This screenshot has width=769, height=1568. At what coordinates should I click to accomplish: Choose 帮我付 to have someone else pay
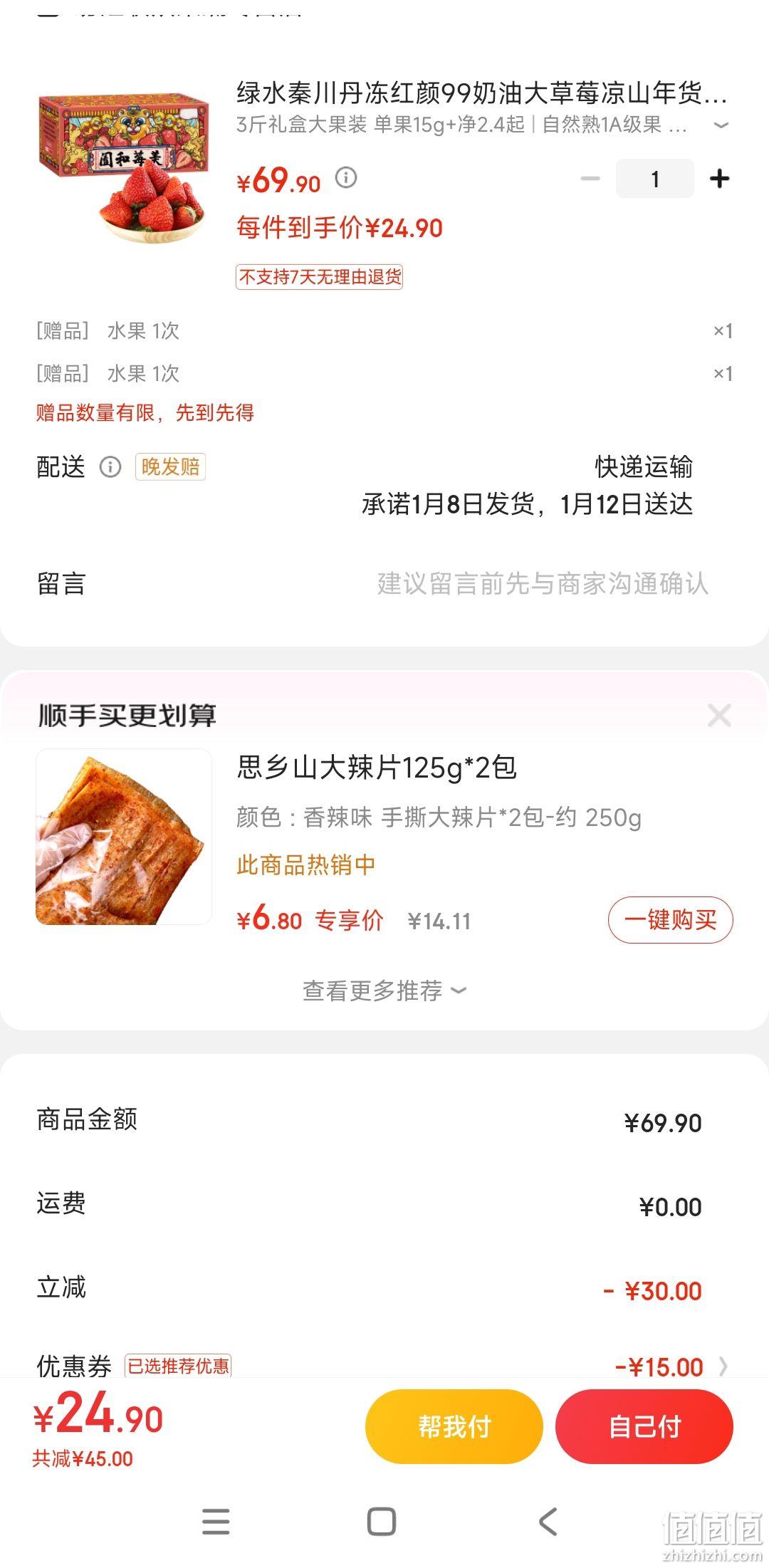coord(454,1426)
